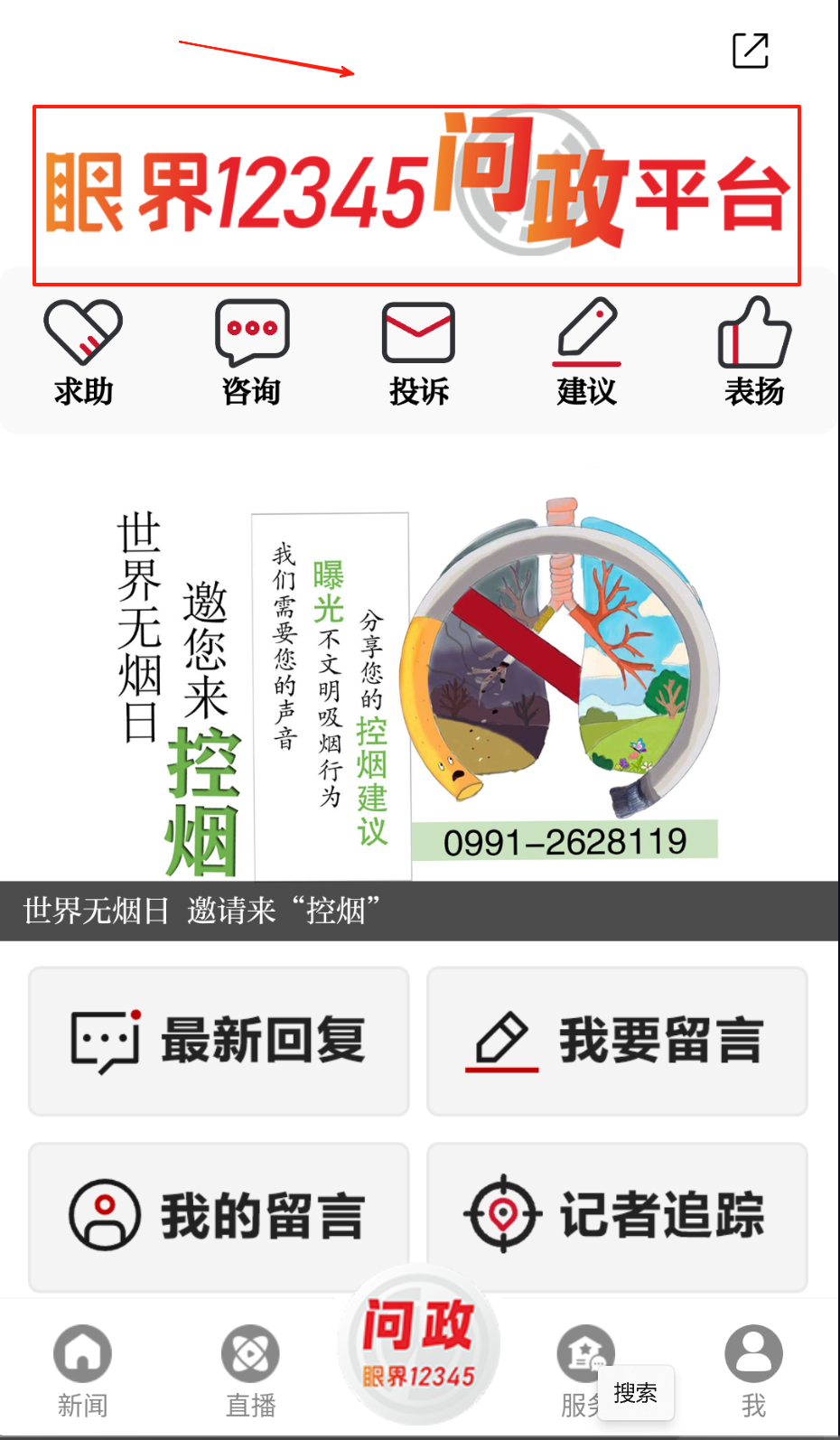
Task: Open the 求助 help request section
Action: tap(83, 352)
